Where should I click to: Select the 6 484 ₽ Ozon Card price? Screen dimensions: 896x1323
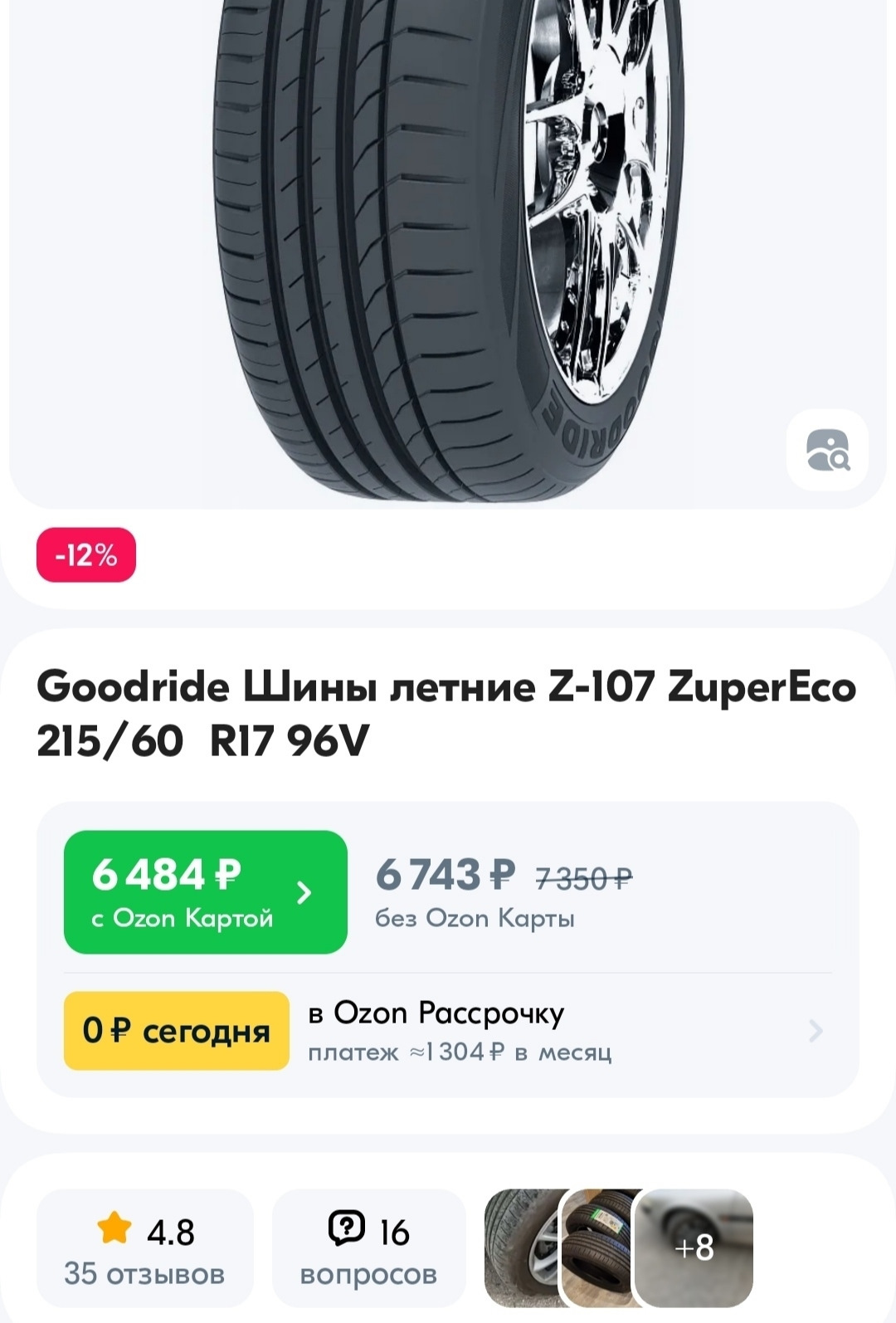coord(205,892)
